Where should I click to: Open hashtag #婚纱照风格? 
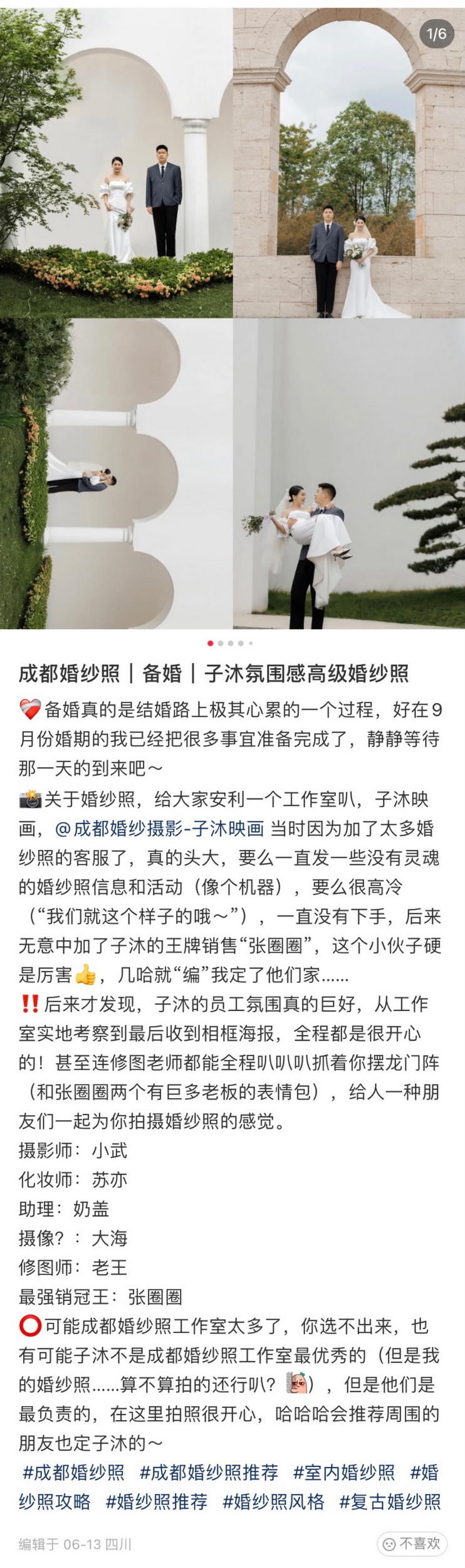274,1502
